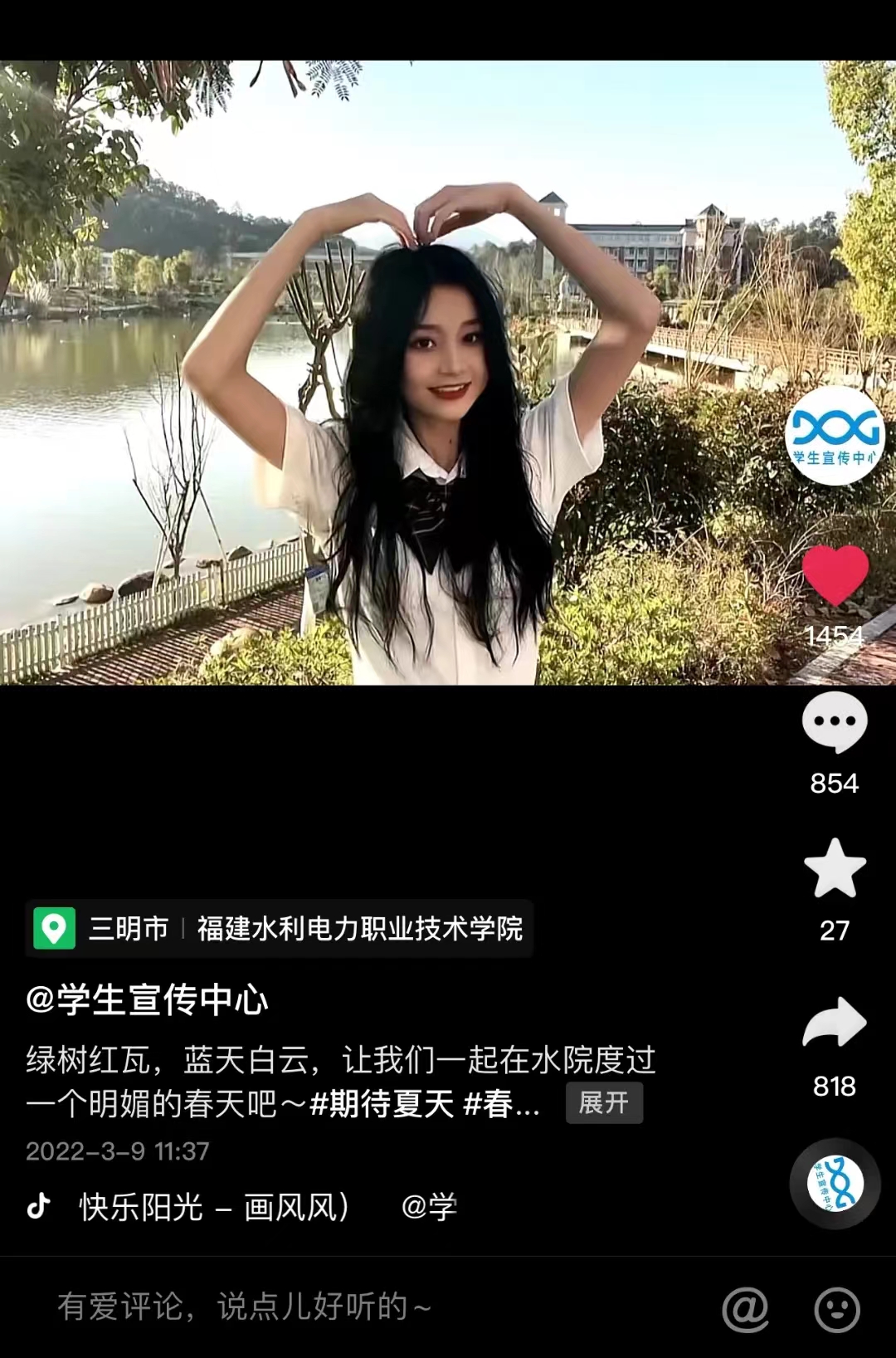Open the @学生宣传中心 username

click(147, 999)
